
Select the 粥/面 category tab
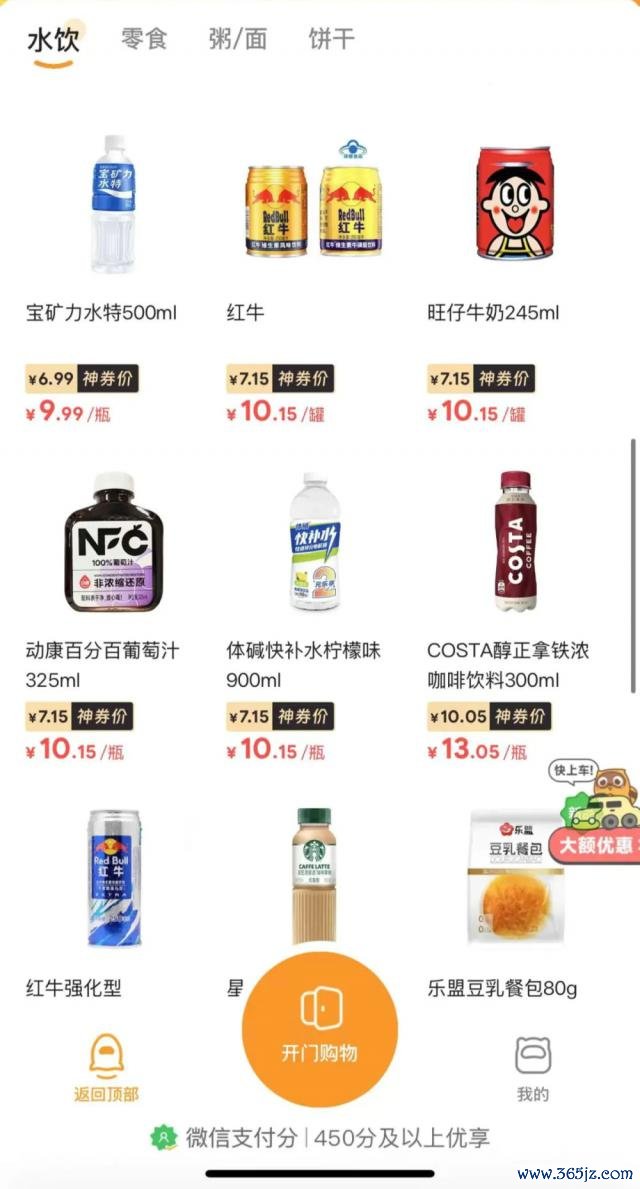pyautogui.click(x=238, y=40)
